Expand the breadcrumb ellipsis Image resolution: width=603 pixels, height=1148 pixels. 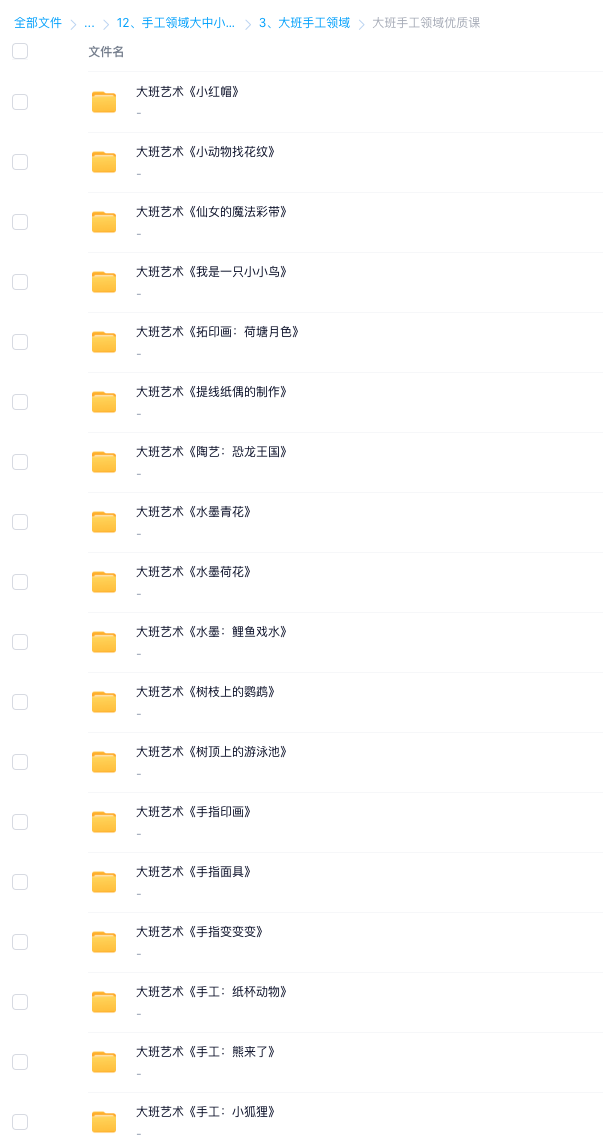89,23
